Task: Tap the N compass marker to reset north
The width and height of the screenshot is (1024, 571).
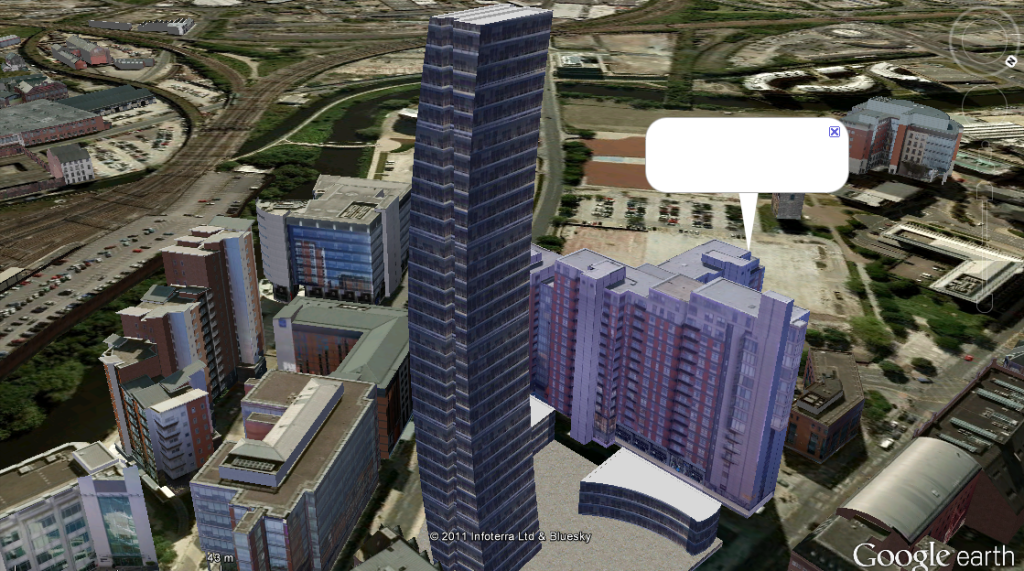Action: pos(1011,61)
